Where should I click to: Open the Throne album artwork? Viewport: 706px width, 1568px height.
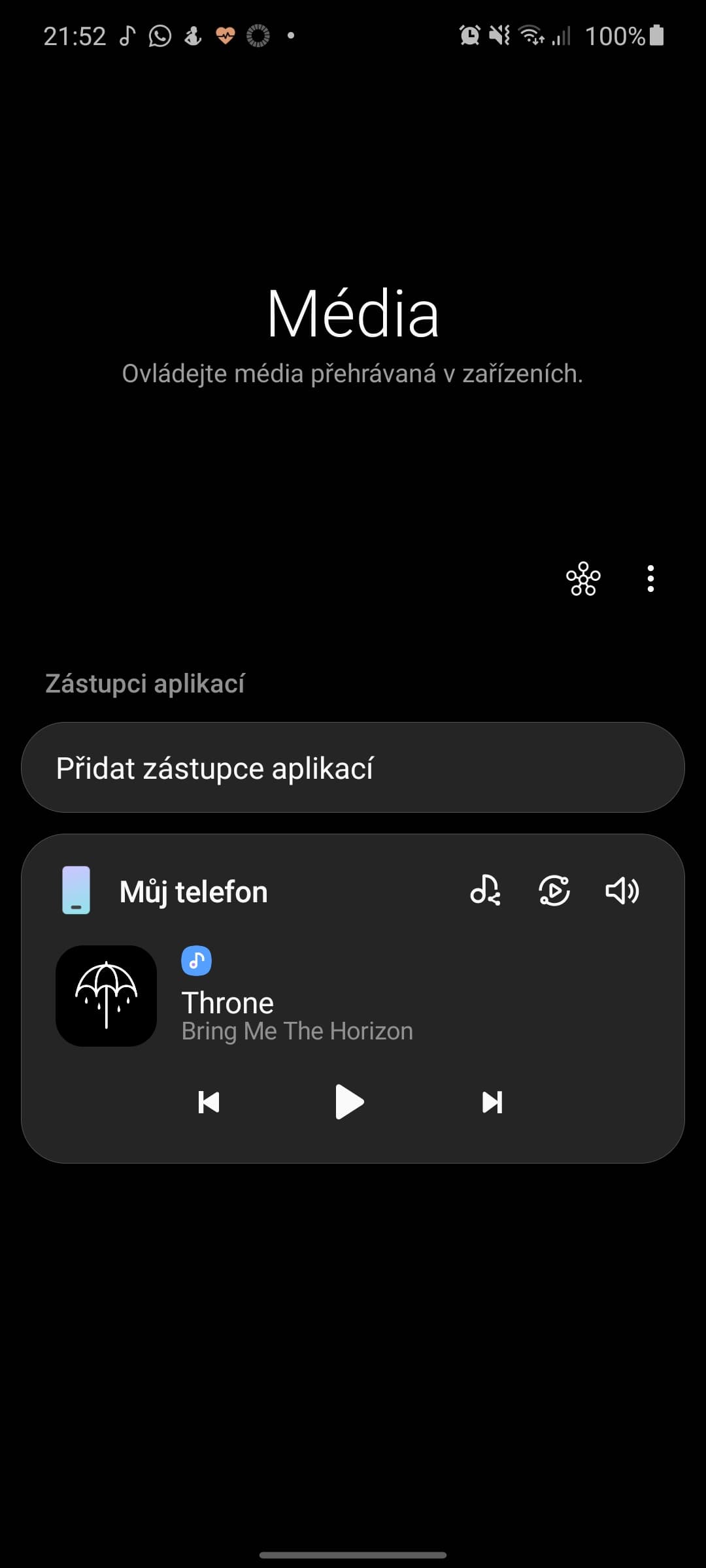(107, 996)
